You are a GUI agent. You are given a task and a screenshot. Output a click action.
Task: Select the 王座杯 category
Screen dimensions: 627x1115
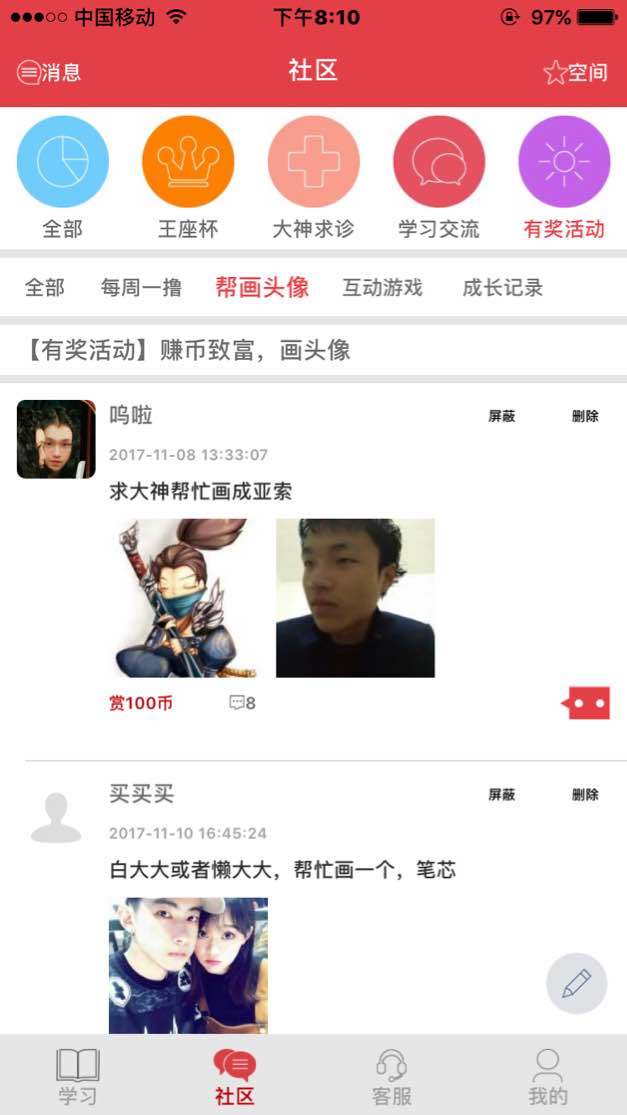point(188,162)
